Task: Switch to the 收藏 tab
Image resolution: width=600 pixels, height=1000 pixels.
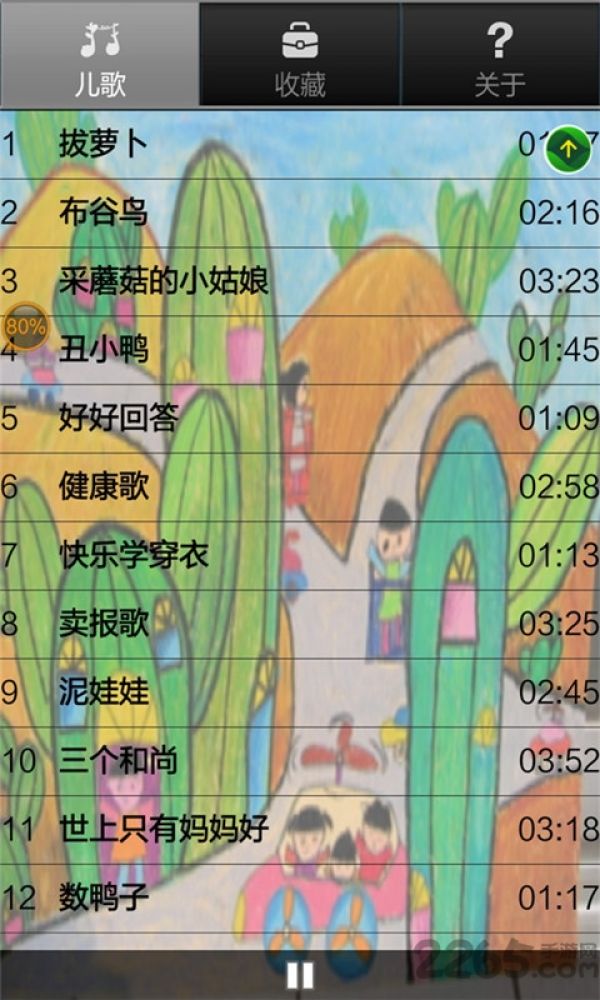Action: [x=300, y=54]
